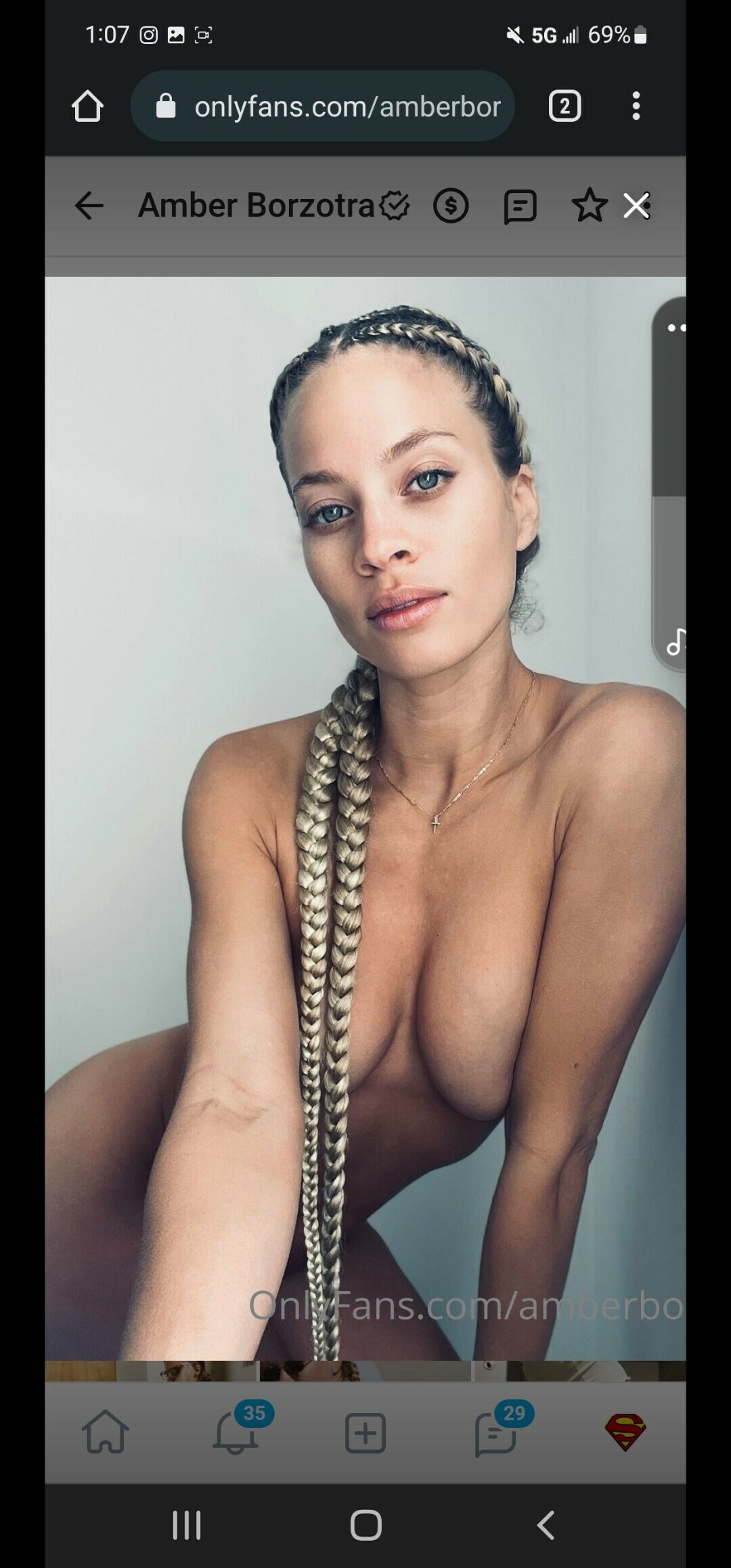Go back using the arrow beside the profile name
Image resolution: width=731 pixels, height=1568 pixels.
click(x=89, y=206)
